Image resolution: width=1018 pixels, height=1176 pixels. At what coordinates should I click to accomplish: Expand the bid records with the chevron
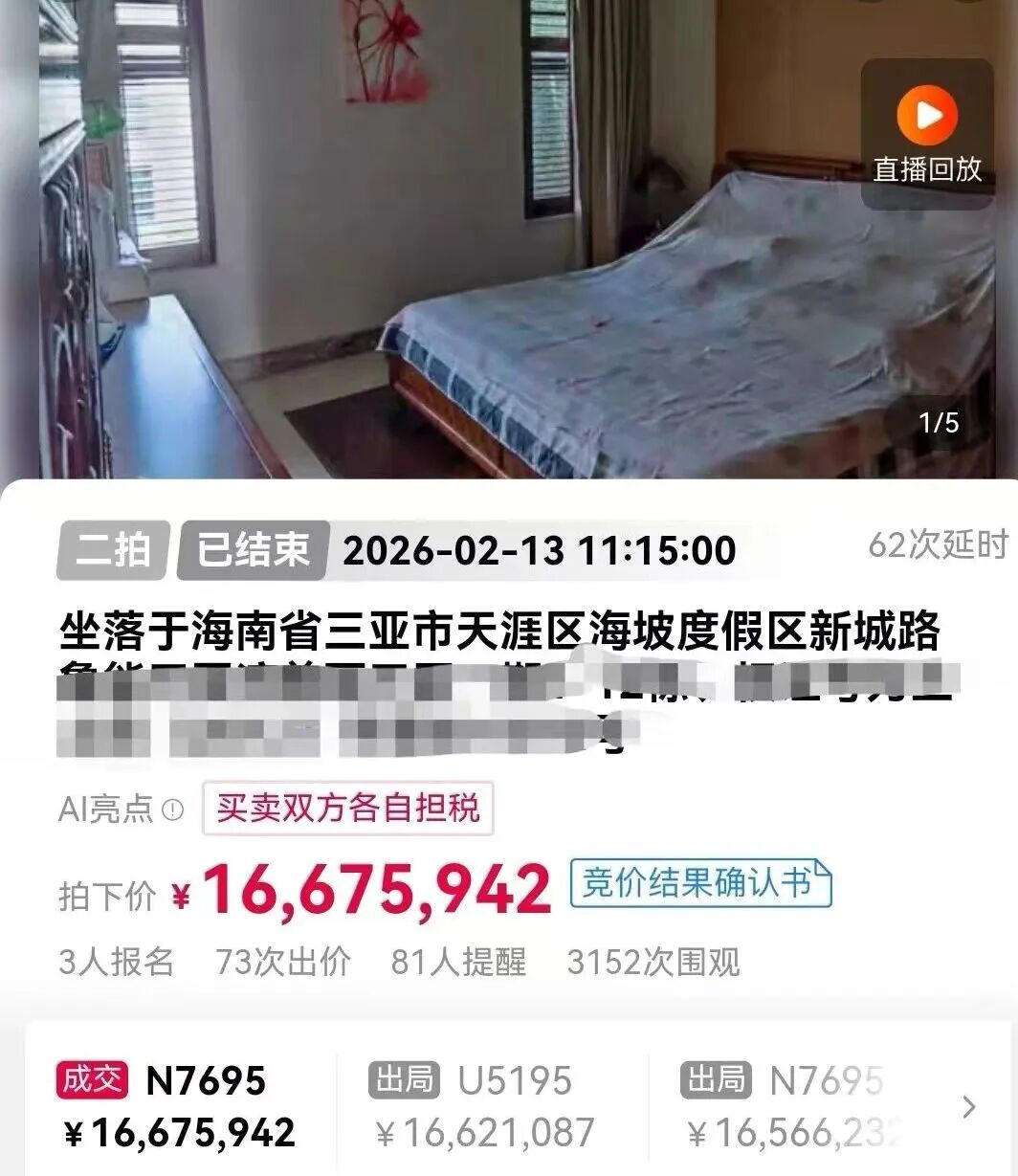coord(968,1107)
